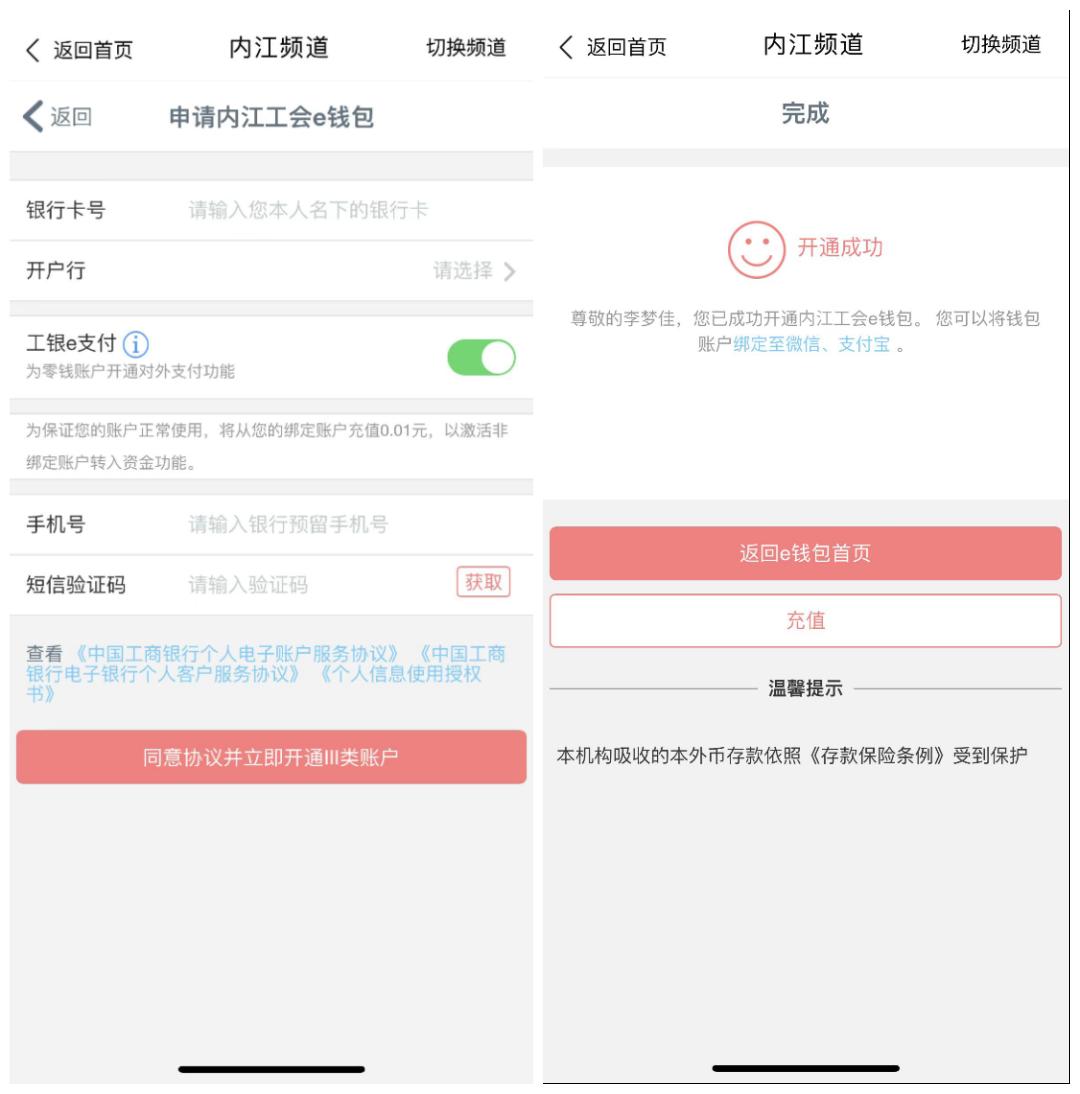Tap the 充值 recharge button

tap(805, 620)
